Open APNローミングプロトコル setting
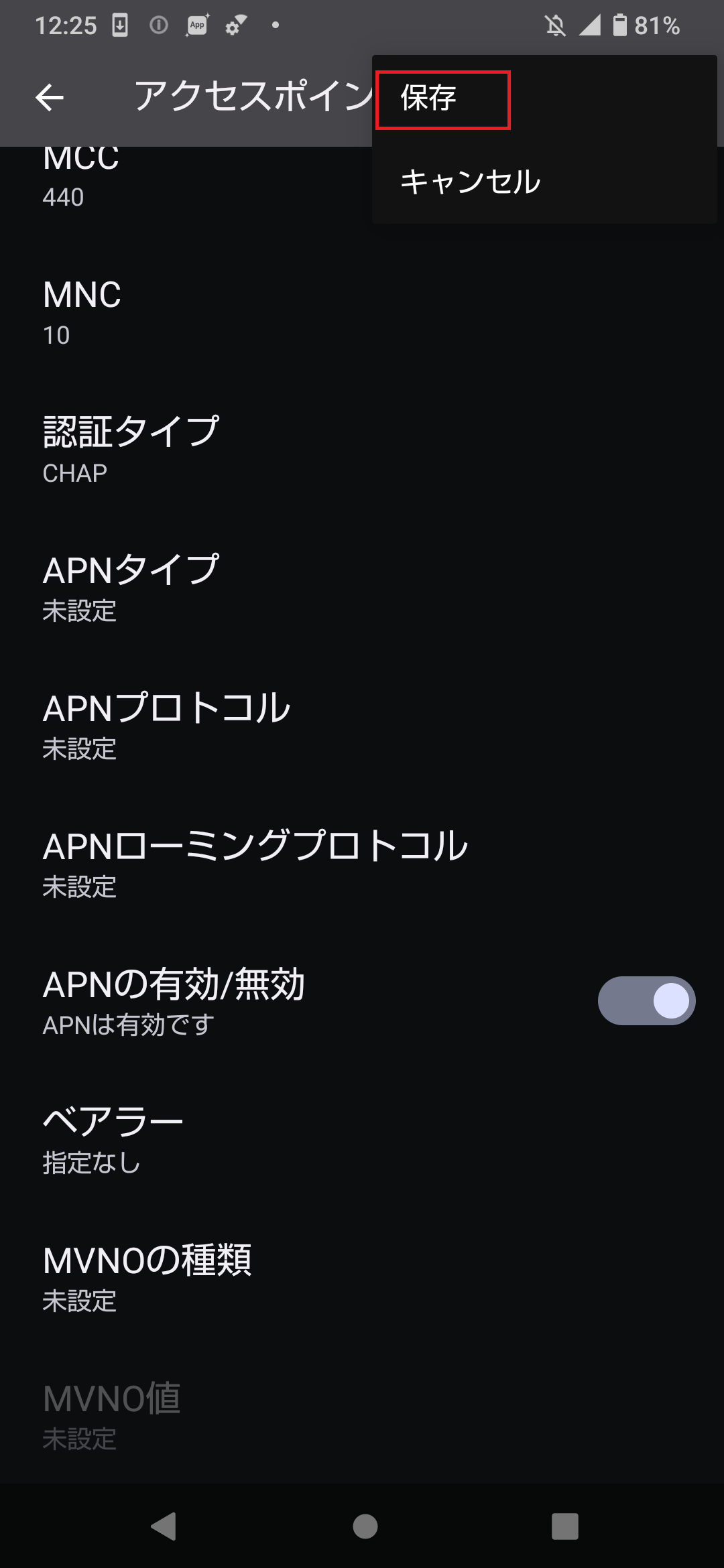Screen dimensions: 724x1568 coord(362,865)
